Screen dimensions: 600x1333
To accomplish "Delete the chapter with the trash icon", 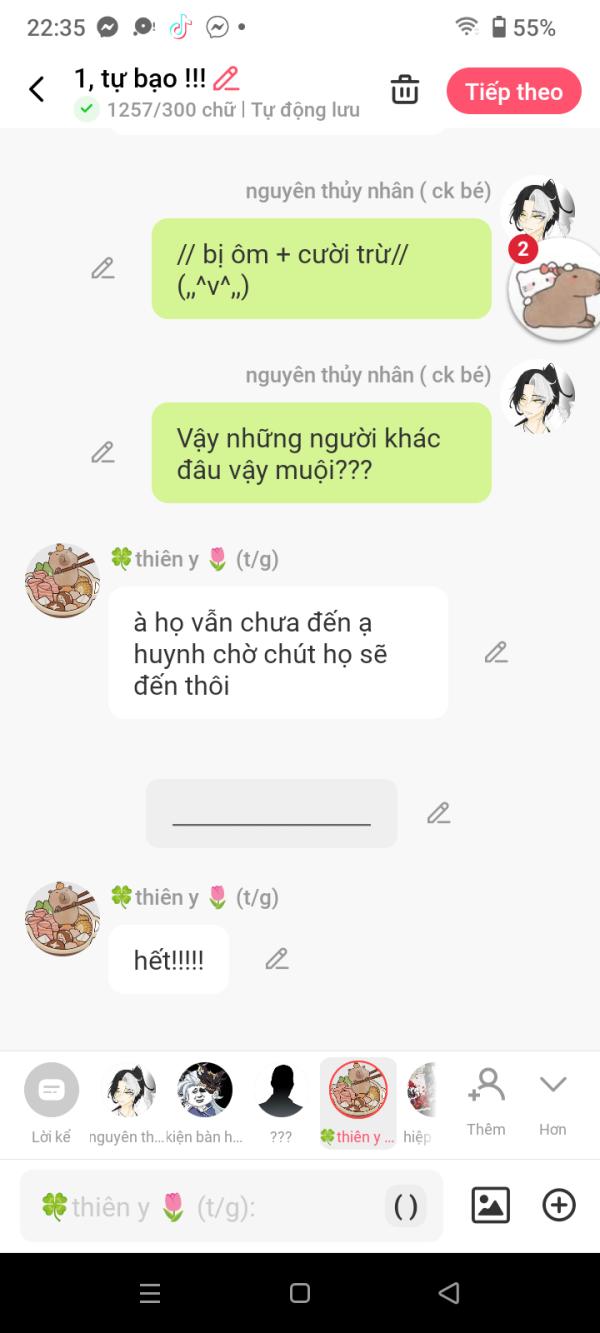I will point(405,89).
